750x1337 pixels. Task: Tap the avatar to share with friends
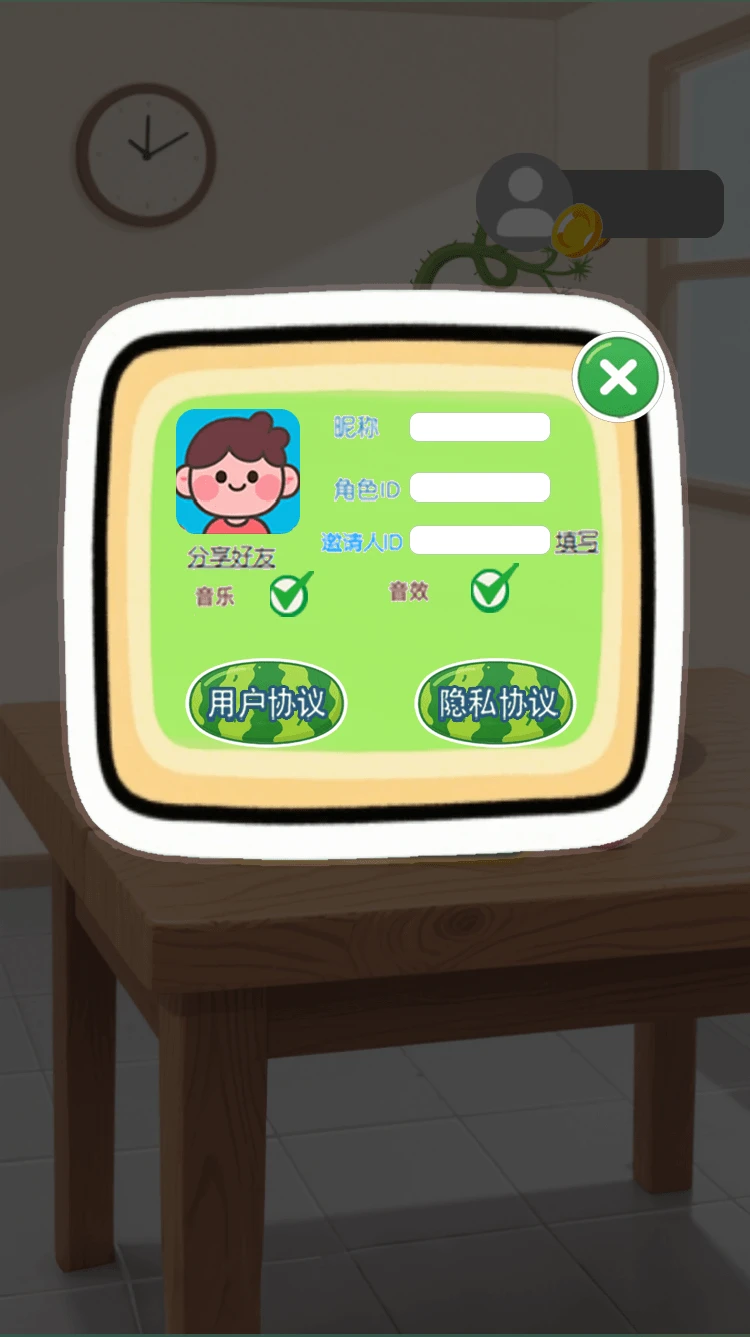[x=238, y=471]
